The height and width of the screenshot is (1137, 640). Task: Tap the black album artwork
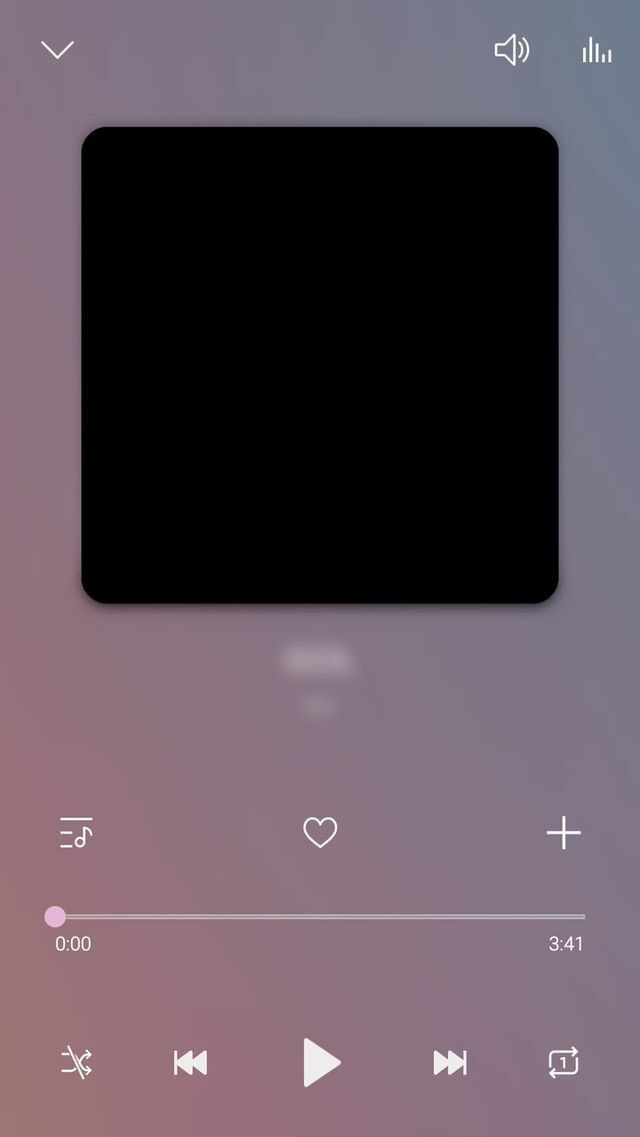[320, 365]
